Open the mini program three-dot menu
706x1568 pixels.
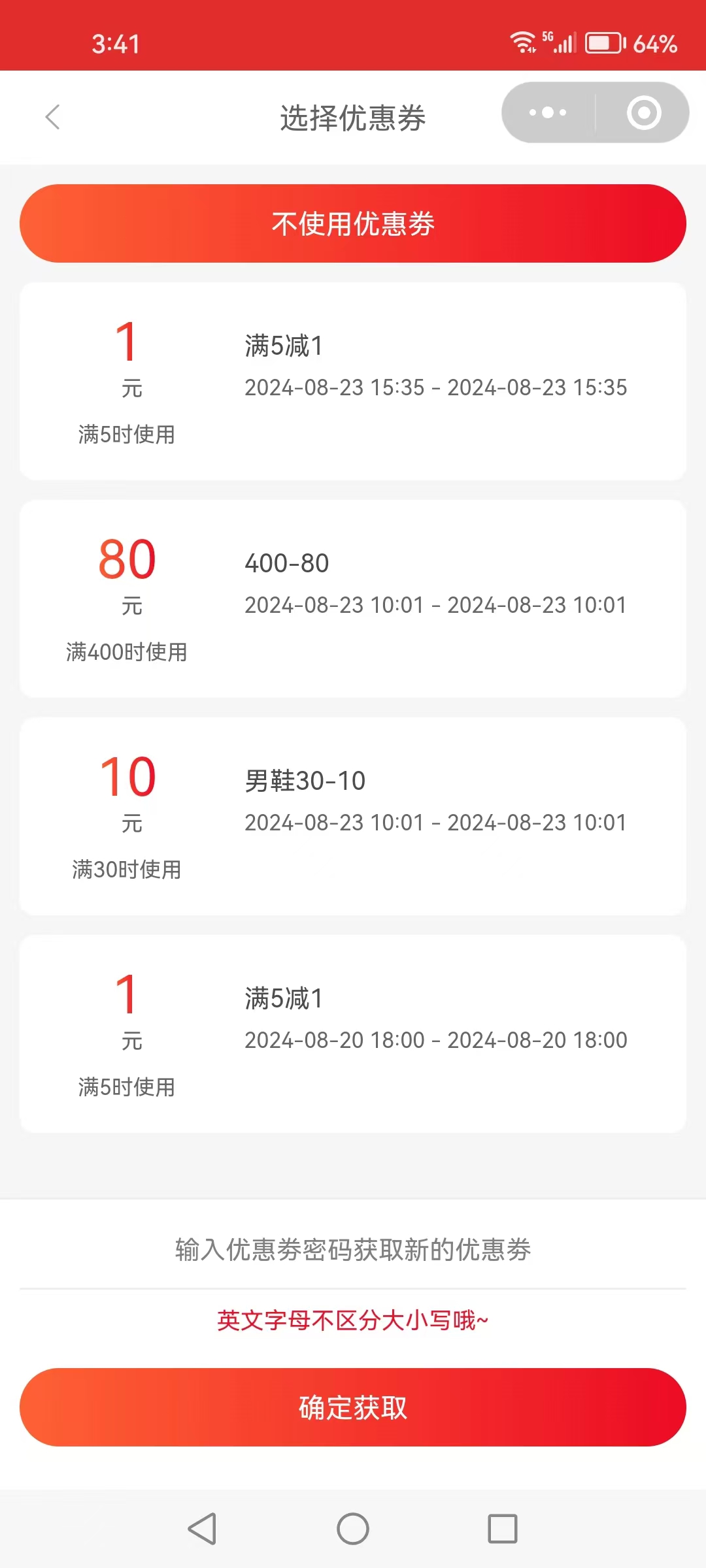[548, 112]
